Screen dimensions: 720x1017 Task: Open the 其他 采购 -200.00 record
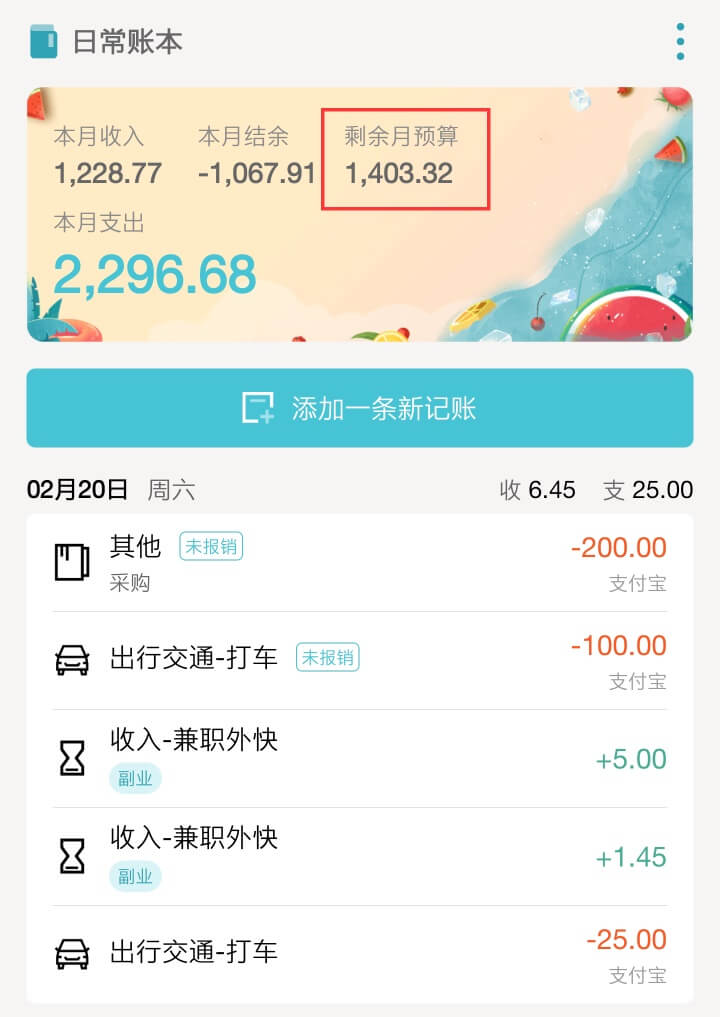pos(360,563)
